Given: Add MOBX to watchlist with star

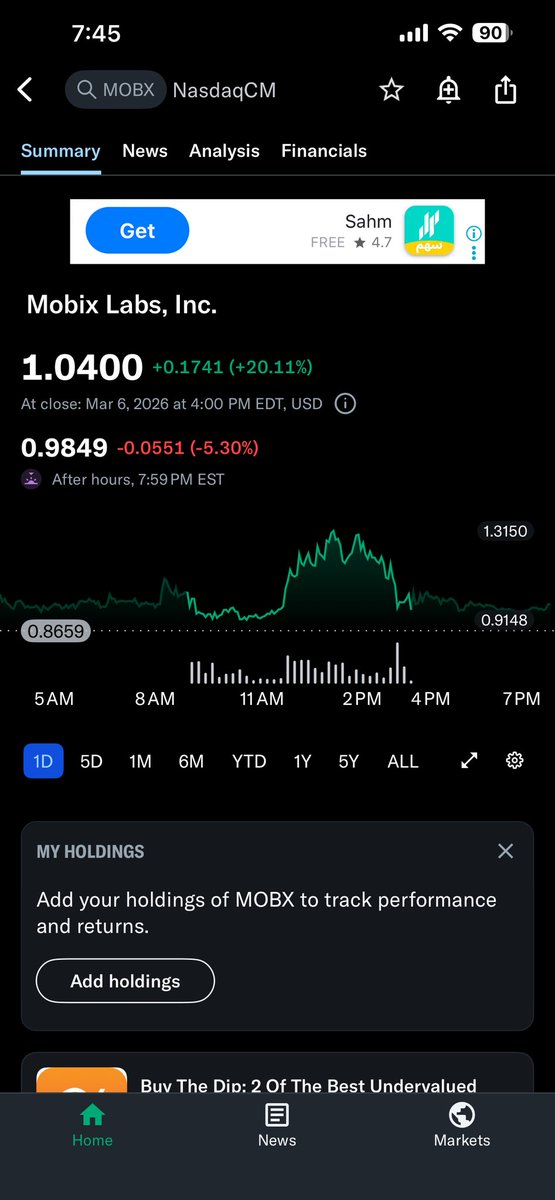Looking at the screenshot, I should (x=391, y=90).
